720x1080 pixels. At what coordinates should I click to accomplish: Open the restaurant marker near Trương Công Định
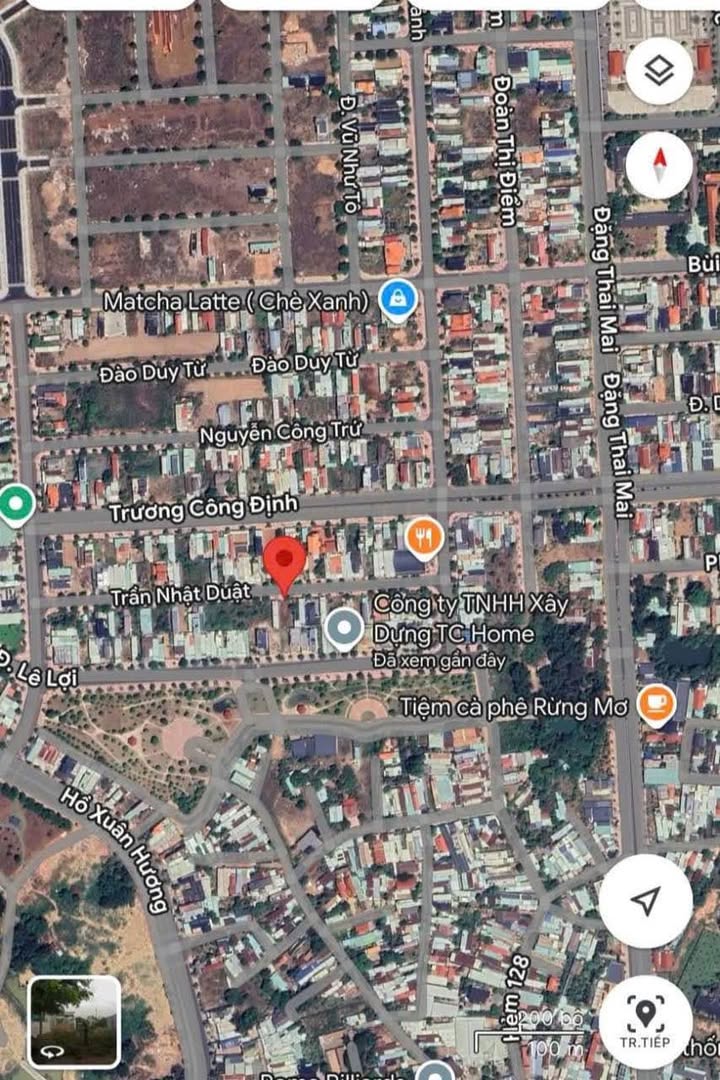(x=425, y=539)
